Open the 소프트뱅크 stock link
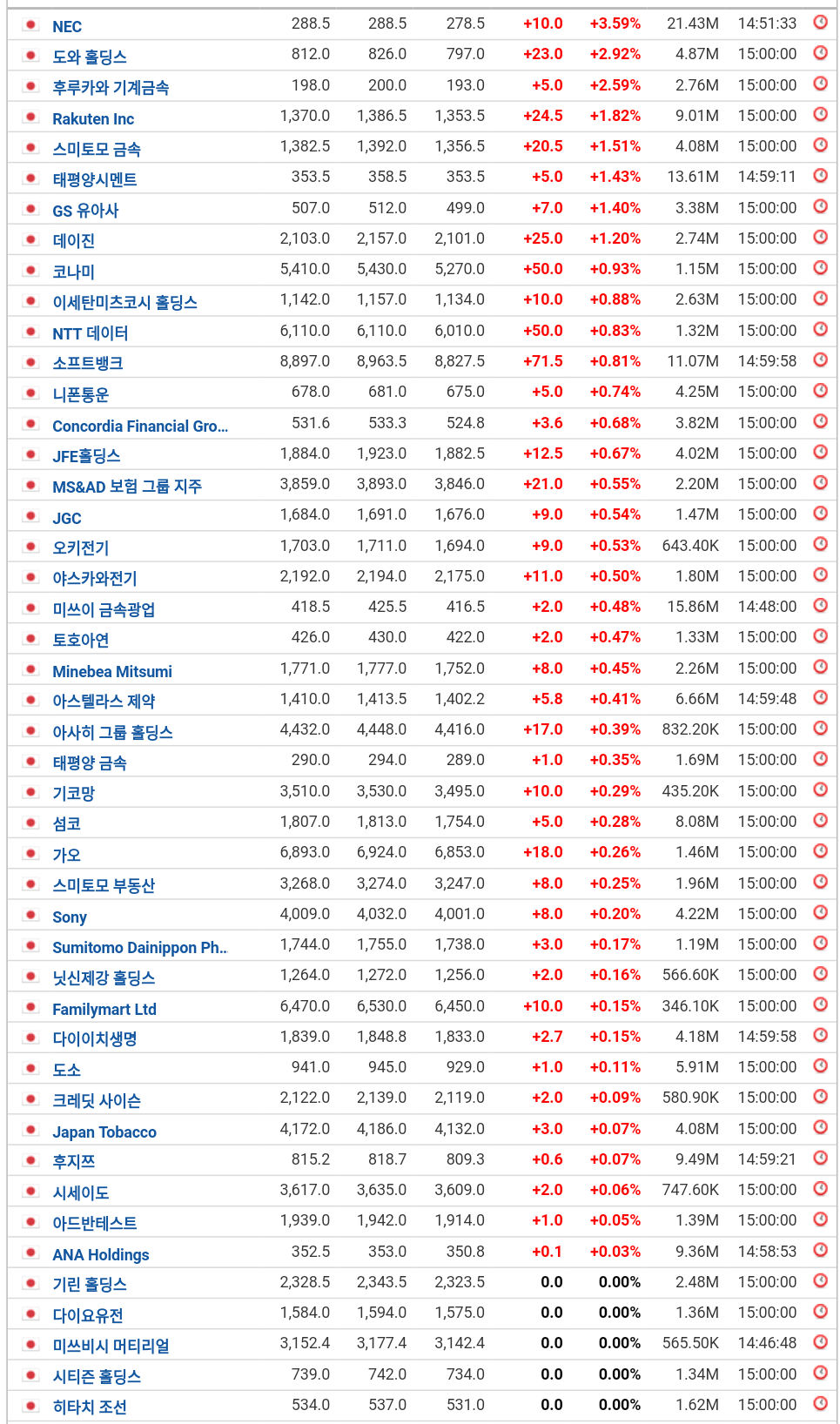Viewport: 840px width, 1424px height. [x=88, y=364]
